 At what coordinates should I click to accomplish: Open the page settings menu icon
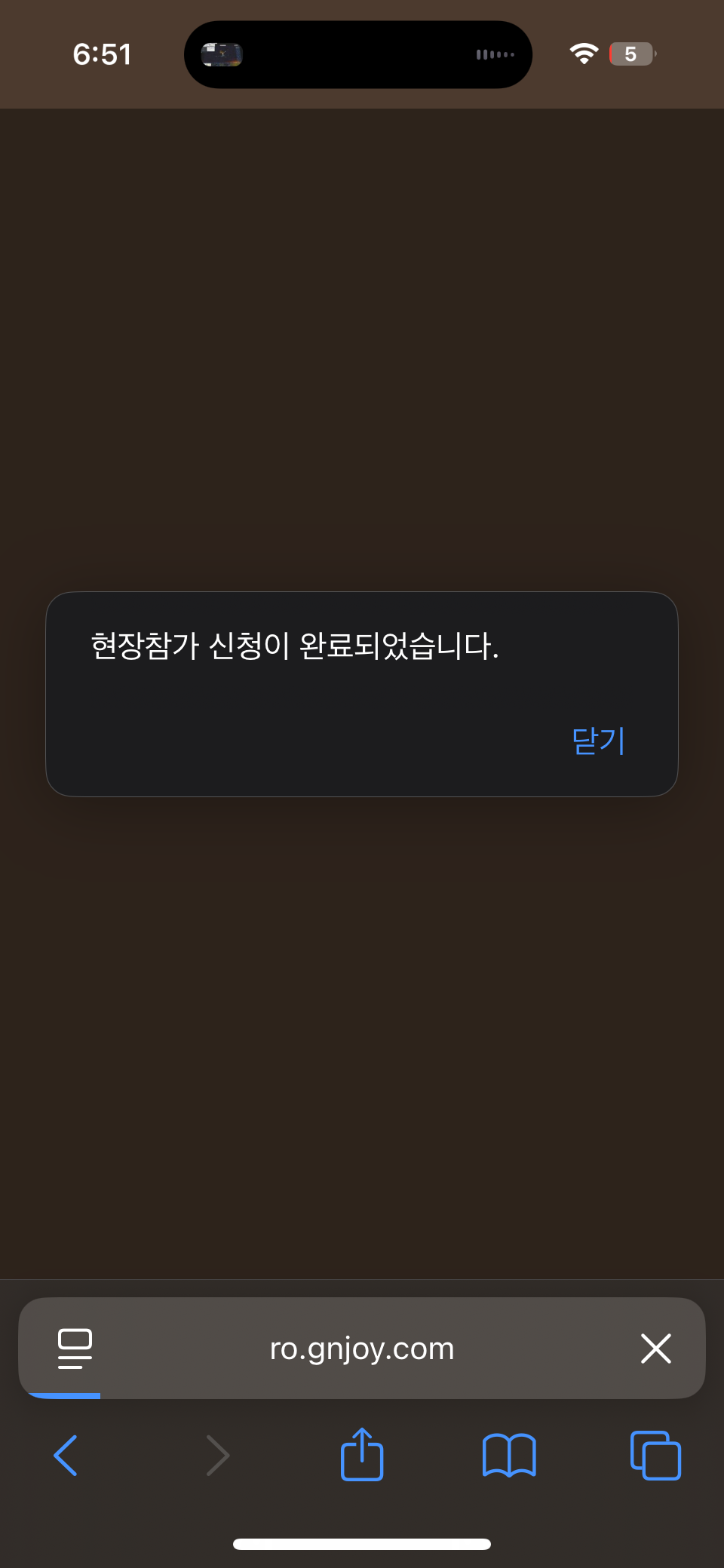coord(75,1349)
